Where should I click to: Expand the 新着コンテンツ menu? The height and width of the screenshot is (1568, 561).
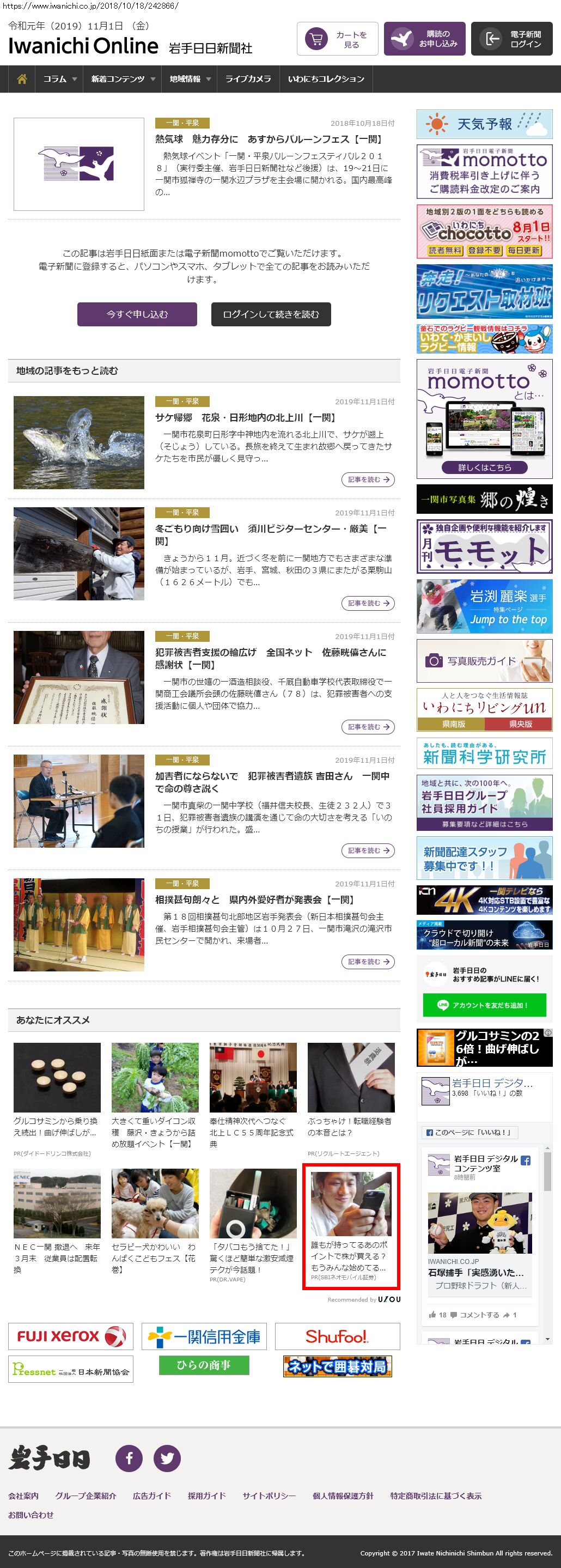[123, 79]
